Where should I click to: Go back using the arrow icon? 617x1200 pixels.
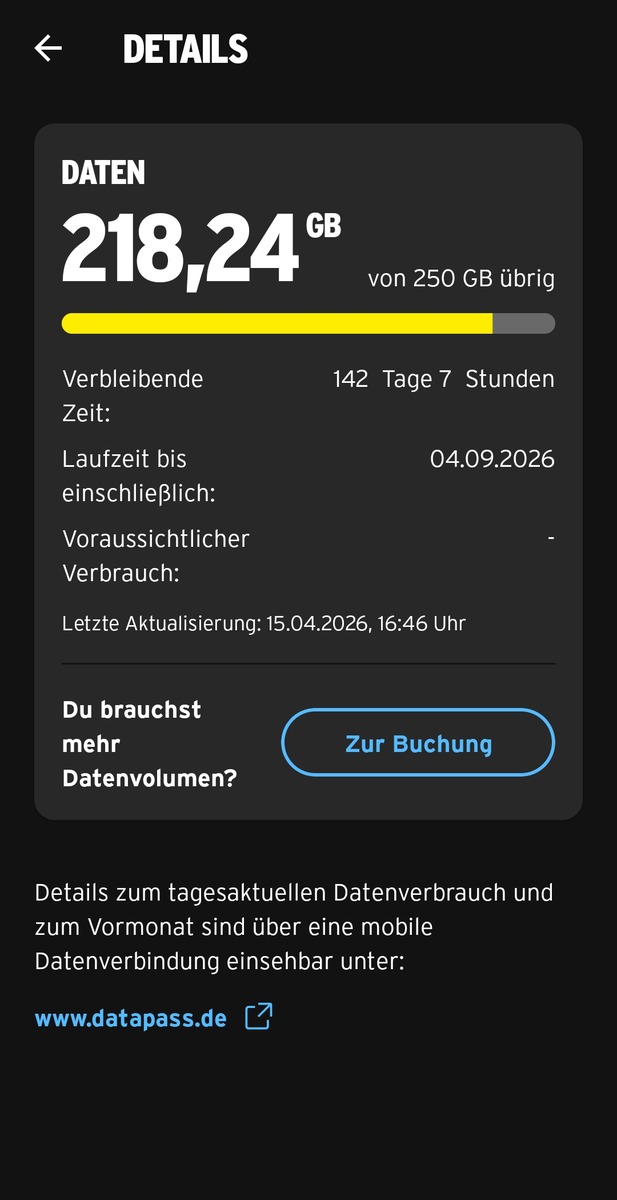(48, 48)
